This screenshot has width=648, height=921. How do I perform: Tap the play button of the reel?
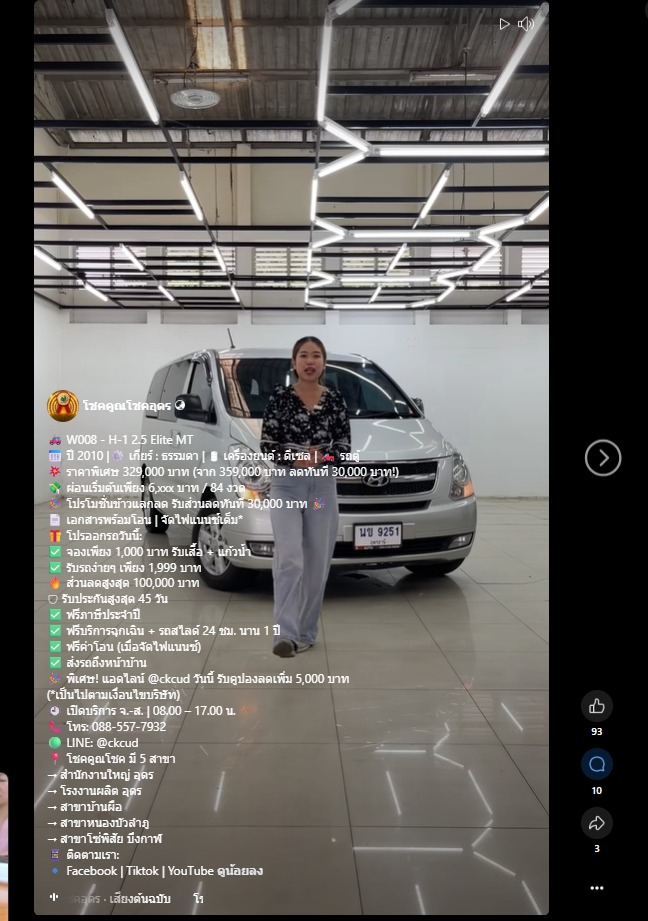point(505,24)
